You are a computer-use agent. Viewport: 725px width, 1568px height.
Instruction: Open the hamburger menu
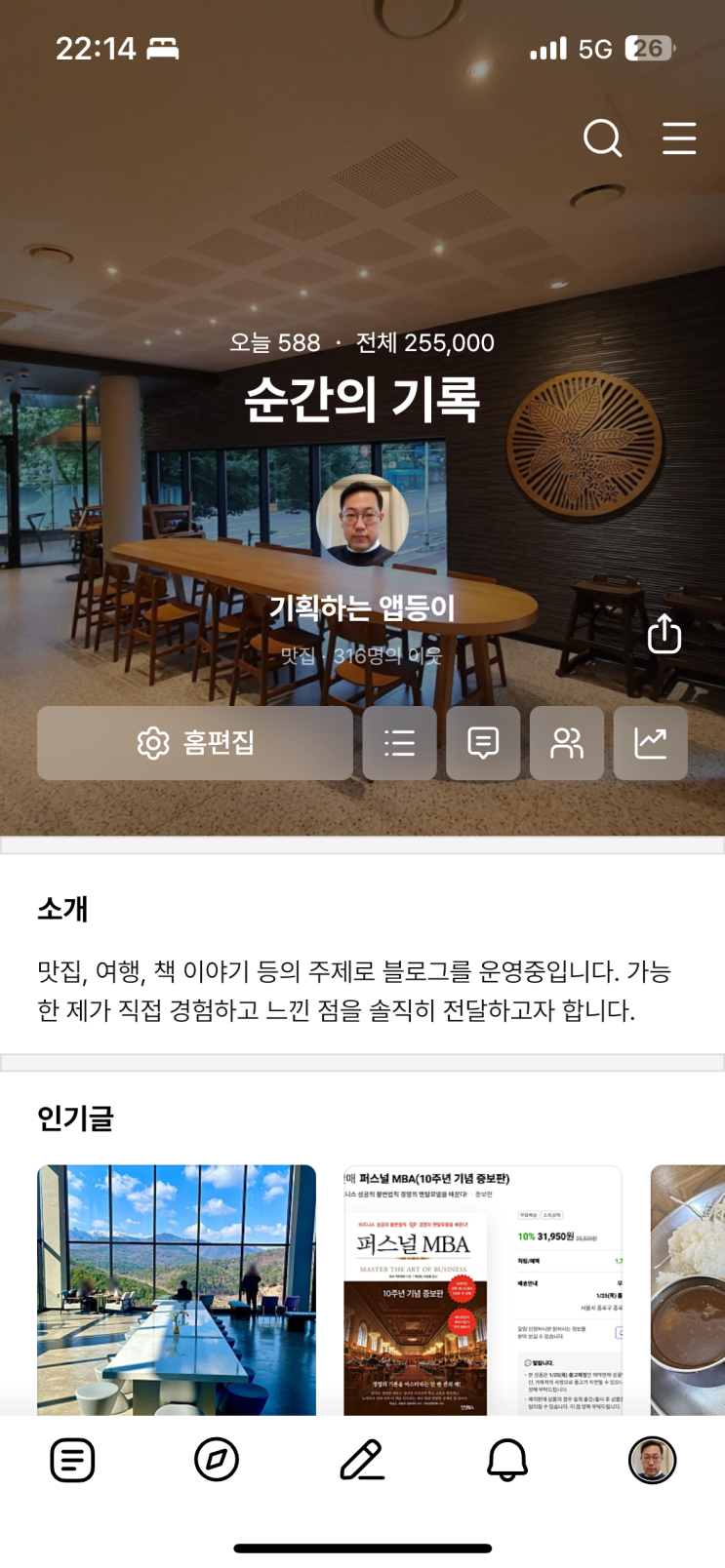678,138
